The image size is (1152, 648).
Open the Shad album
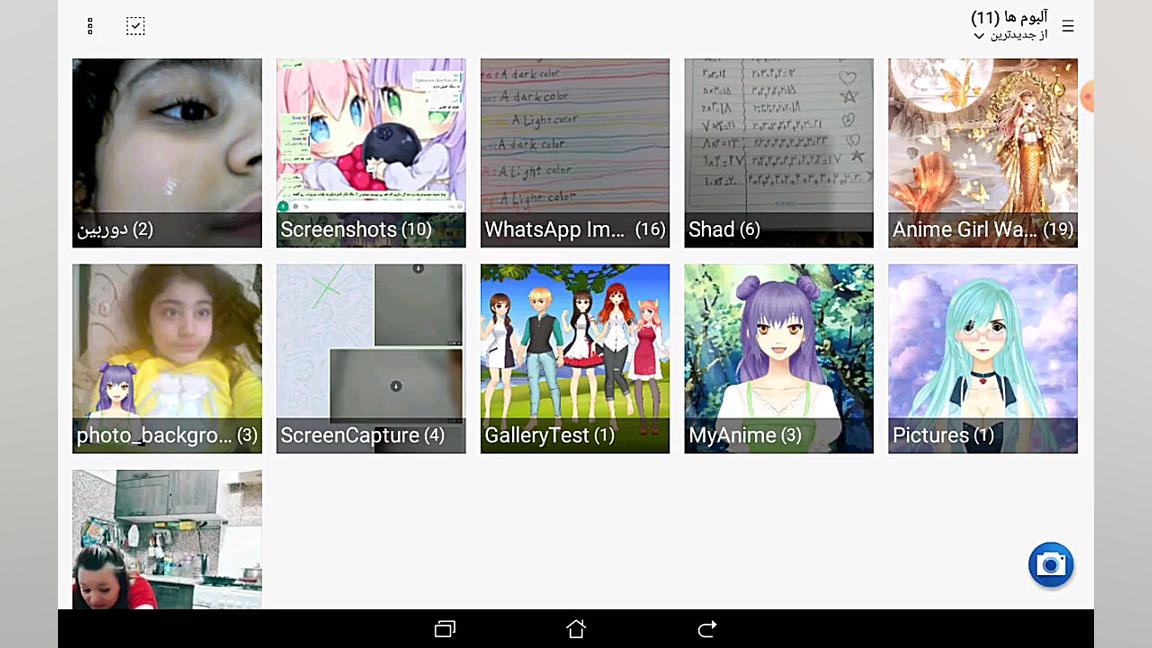[x=779, y=152]
